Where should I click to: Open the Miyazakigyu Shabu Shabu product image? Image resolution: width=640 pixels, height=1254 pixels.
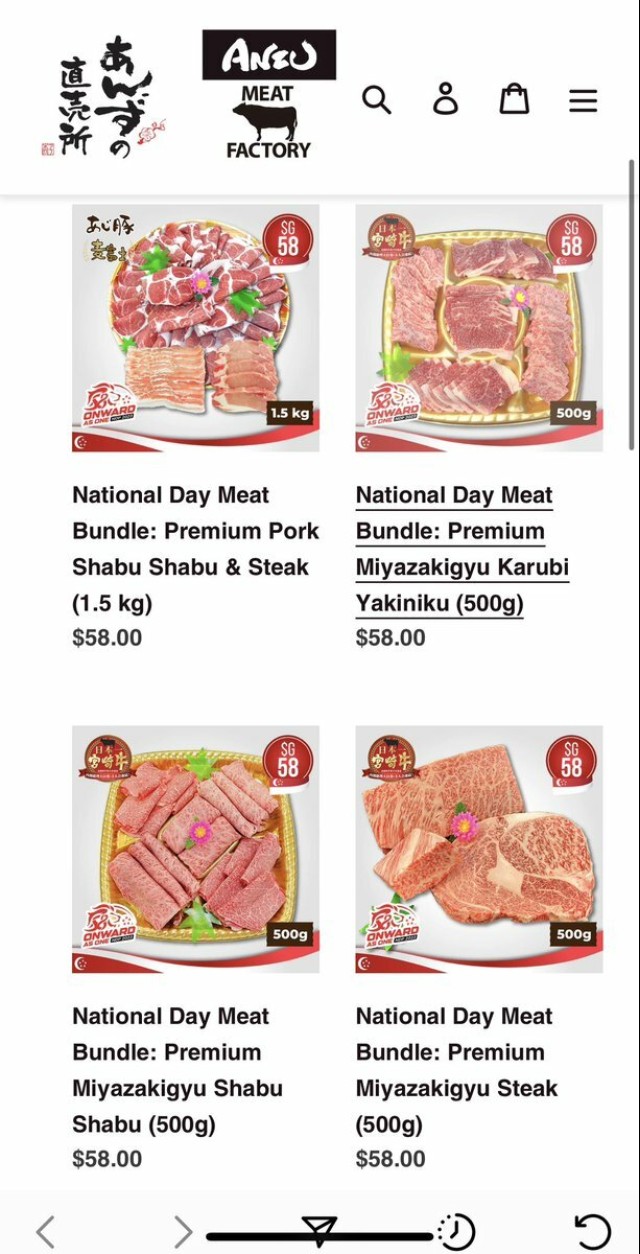point(196,849)
